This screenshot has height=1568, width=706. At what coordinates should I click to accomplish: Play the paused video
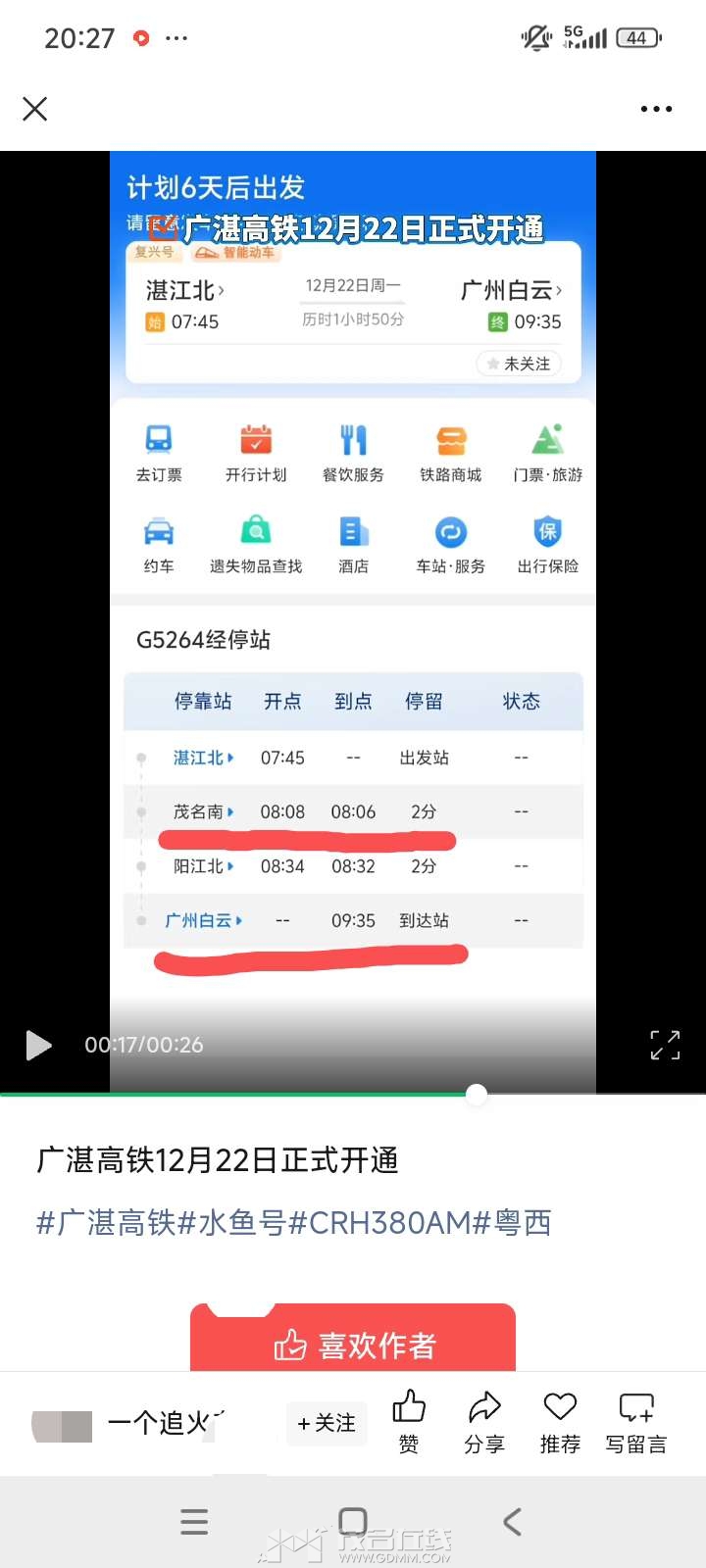[x=38, y=1045]
